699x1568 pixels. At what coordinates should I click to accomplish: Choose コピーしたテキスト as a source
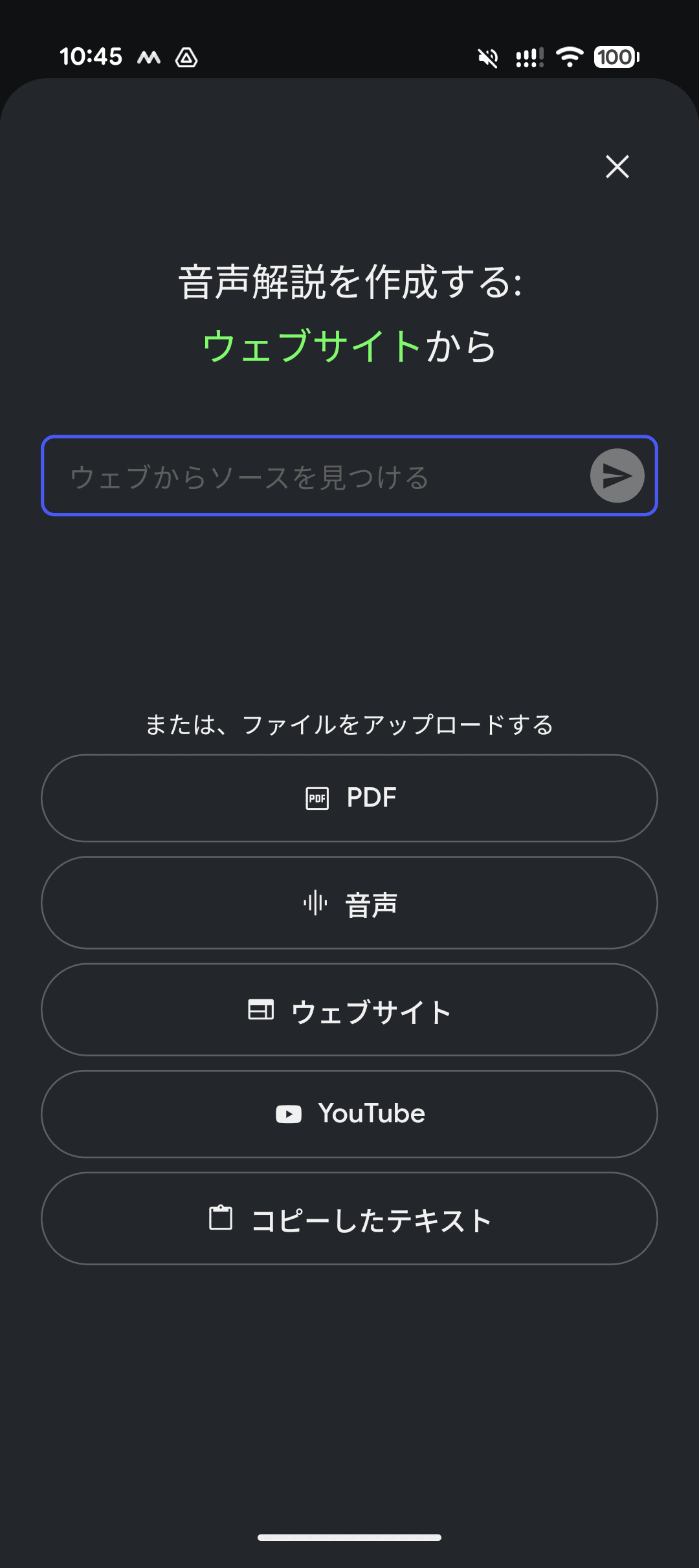click(349, 1219)
